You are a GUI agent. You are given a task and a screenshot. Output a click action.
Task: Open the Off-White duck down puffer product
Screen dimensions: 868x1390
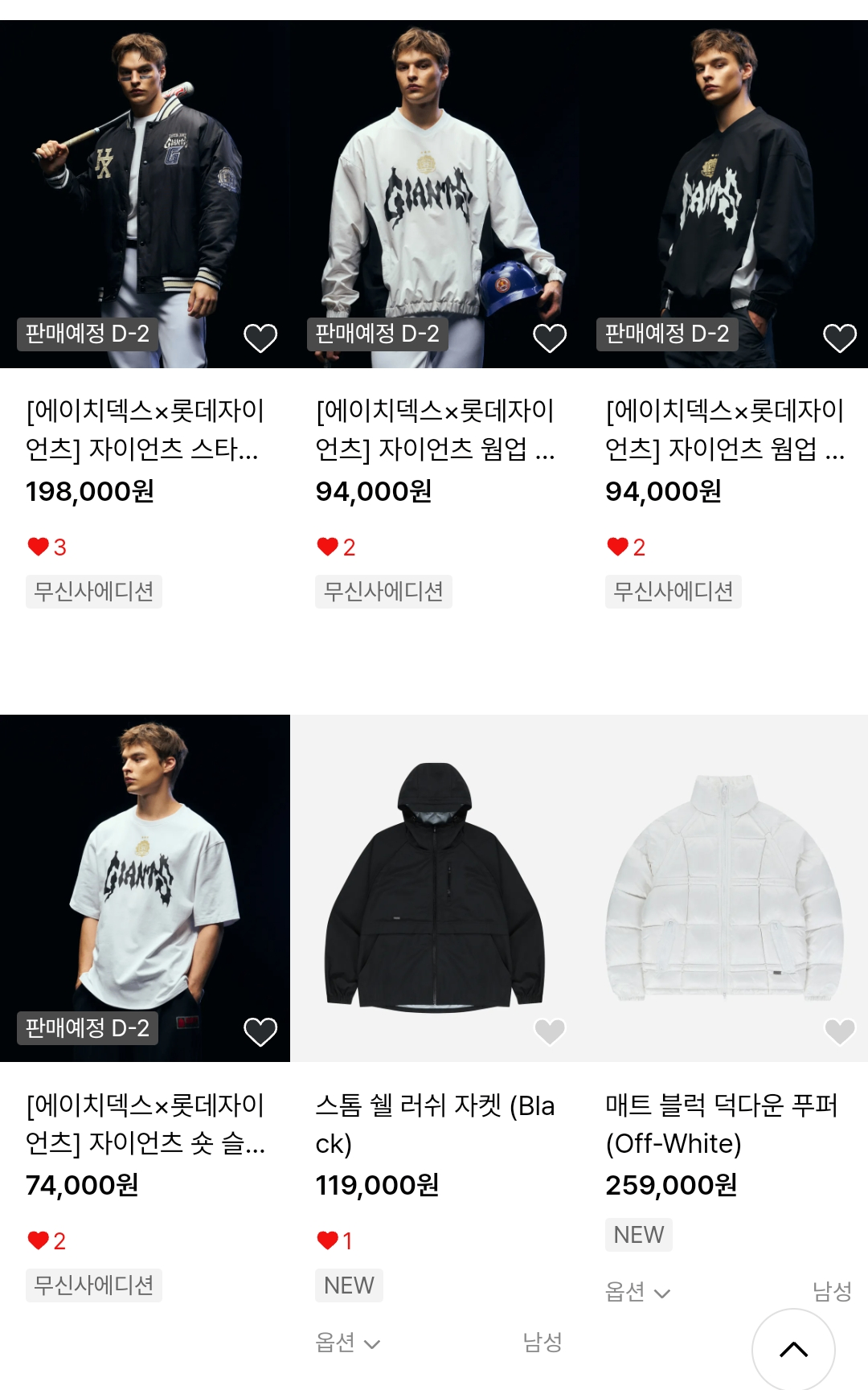pos(723,884)
